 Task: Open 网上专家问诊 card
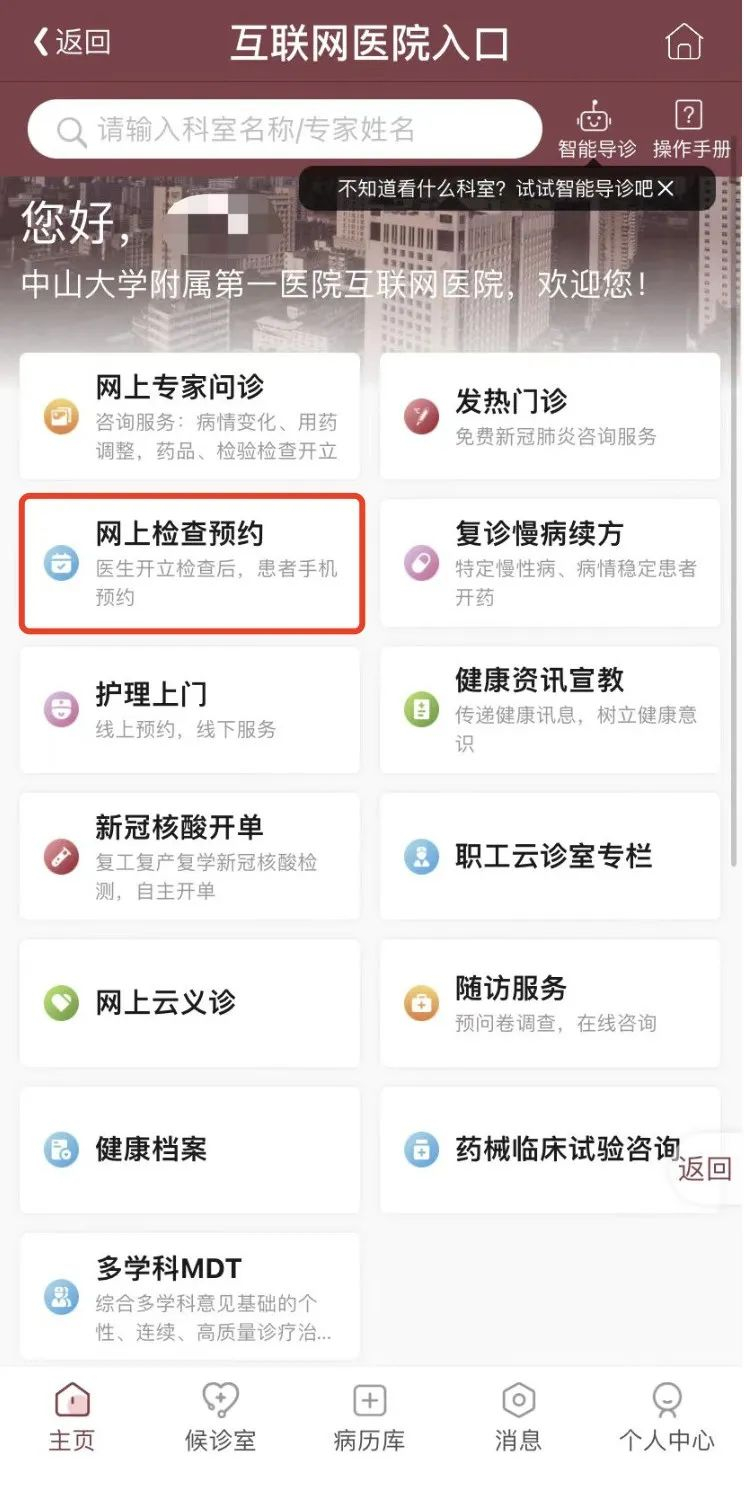coord(190,417)
